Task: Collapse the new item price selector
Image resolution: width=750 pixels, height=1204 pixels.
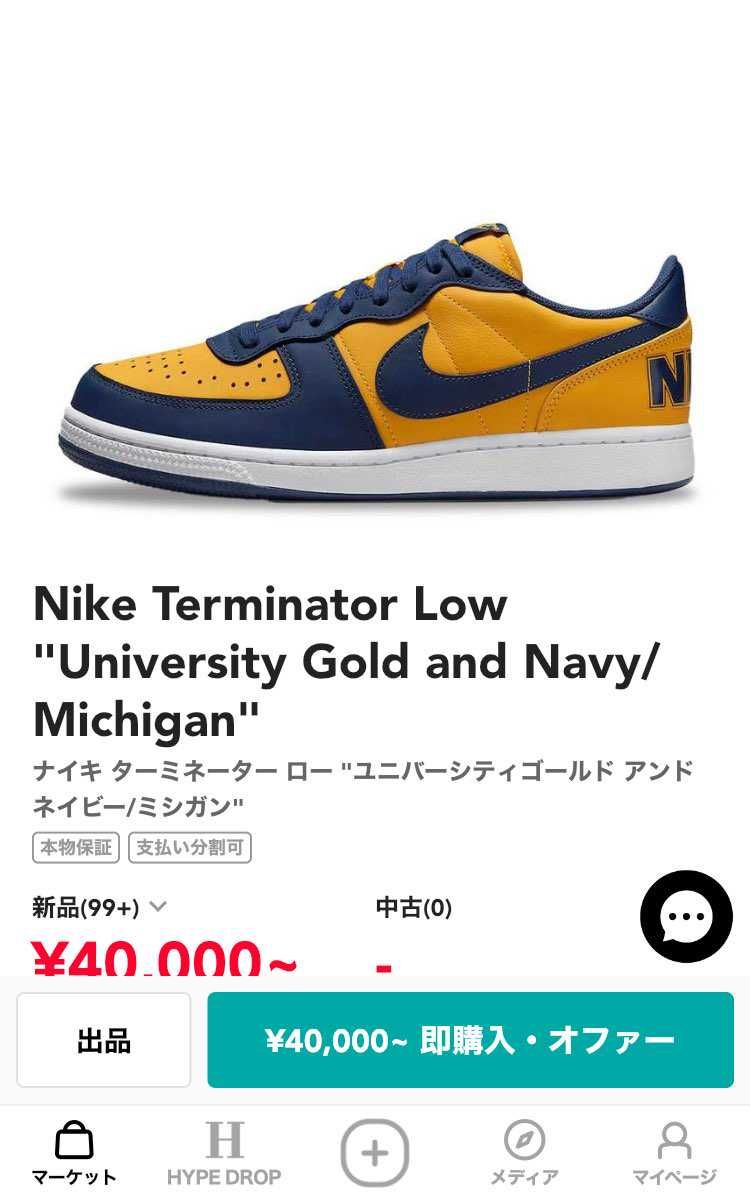Action: coord(157,908)
